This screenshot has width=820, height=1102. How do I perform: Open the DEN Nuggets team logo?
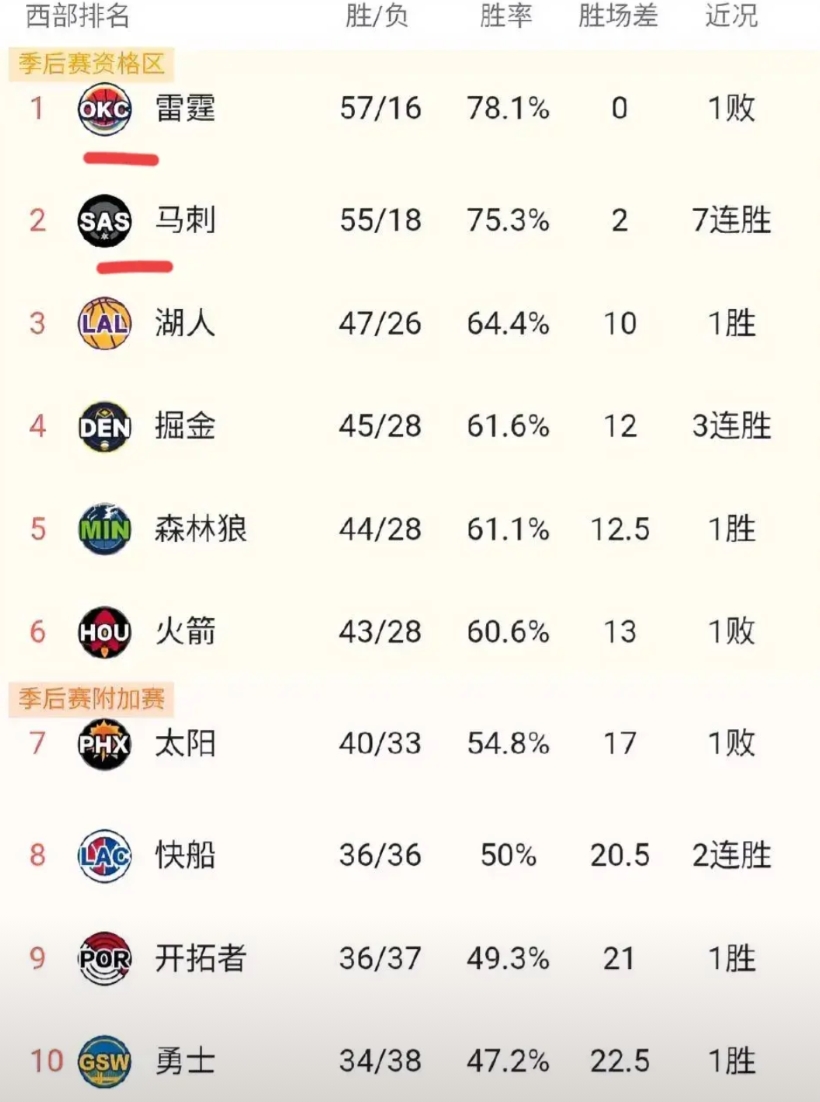(103, 426)
